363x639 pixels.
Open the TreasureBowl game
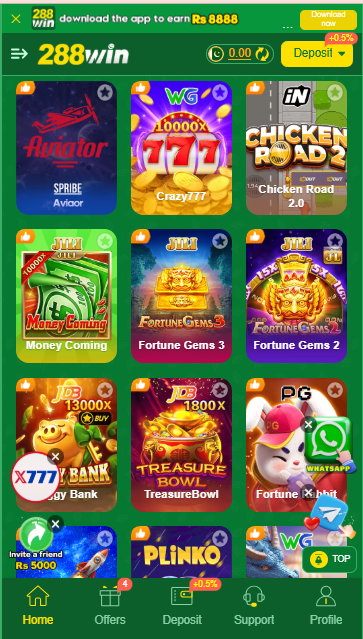coord(181,445)
